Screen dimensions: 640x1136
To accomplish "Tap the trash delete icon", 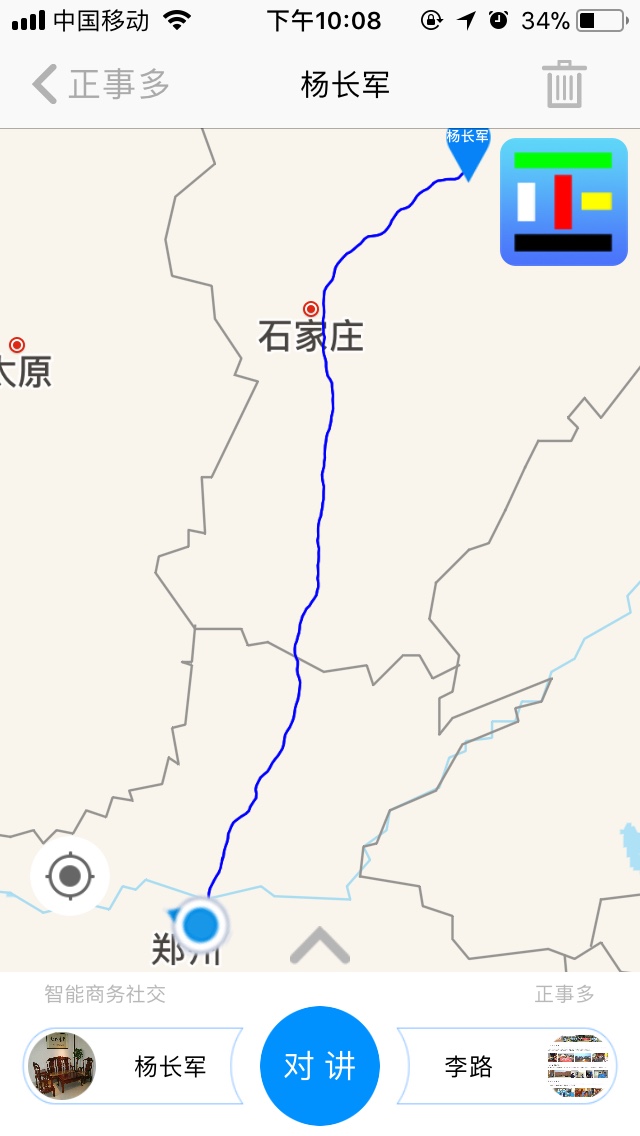I will 564,85.
